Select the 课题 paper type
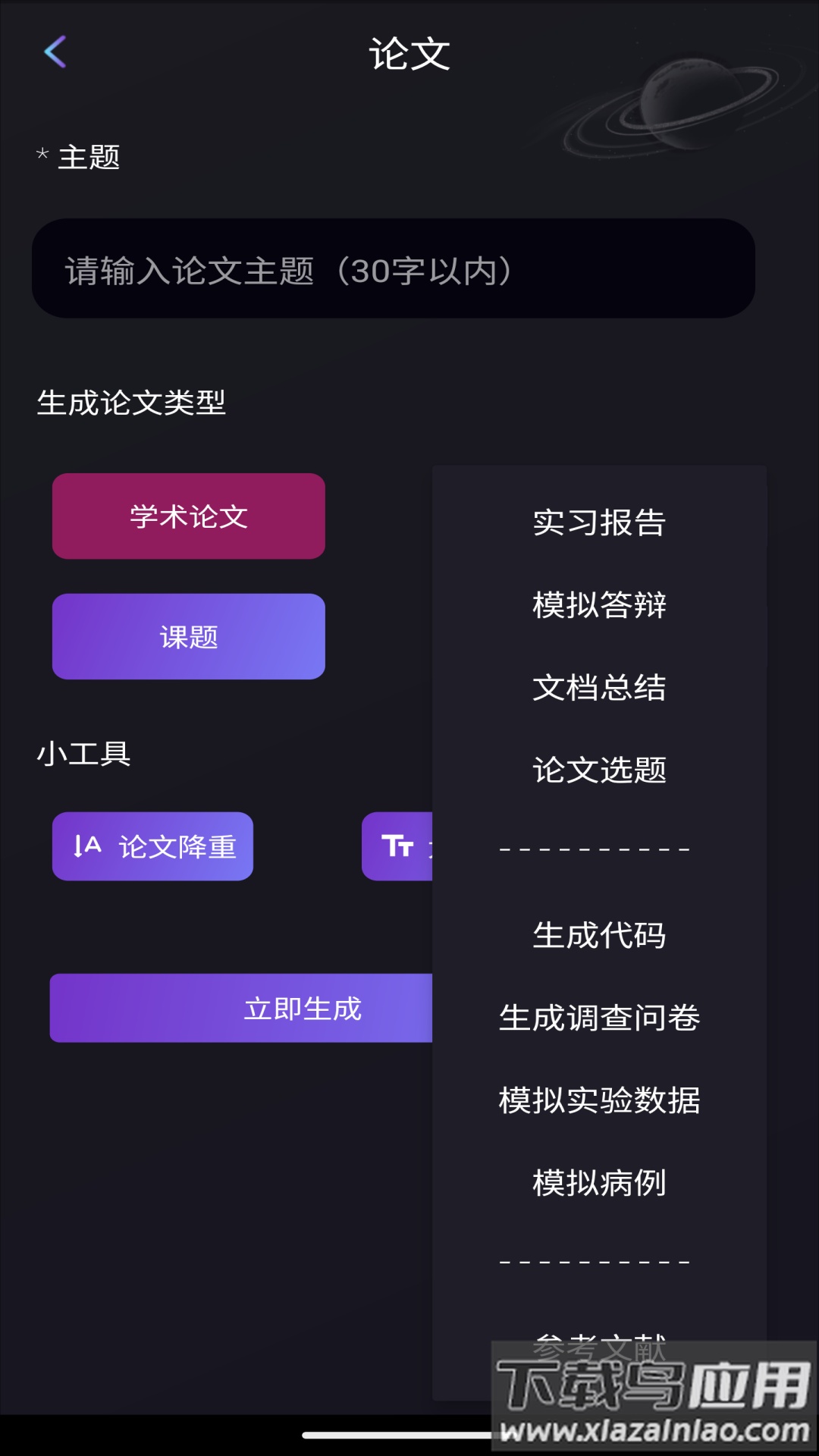The width and height of the screenshot is (819, 1456). click(x=187, y=636)
